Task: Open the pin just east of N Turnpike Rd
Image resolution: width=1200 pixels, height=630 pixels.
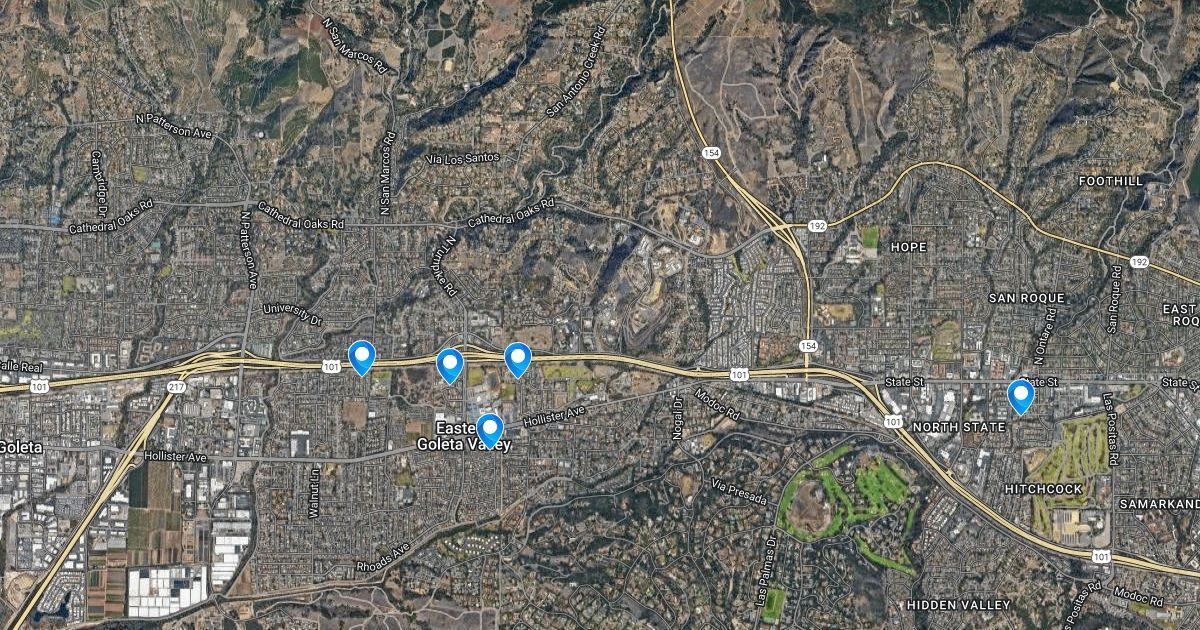Action: [517, 359]
